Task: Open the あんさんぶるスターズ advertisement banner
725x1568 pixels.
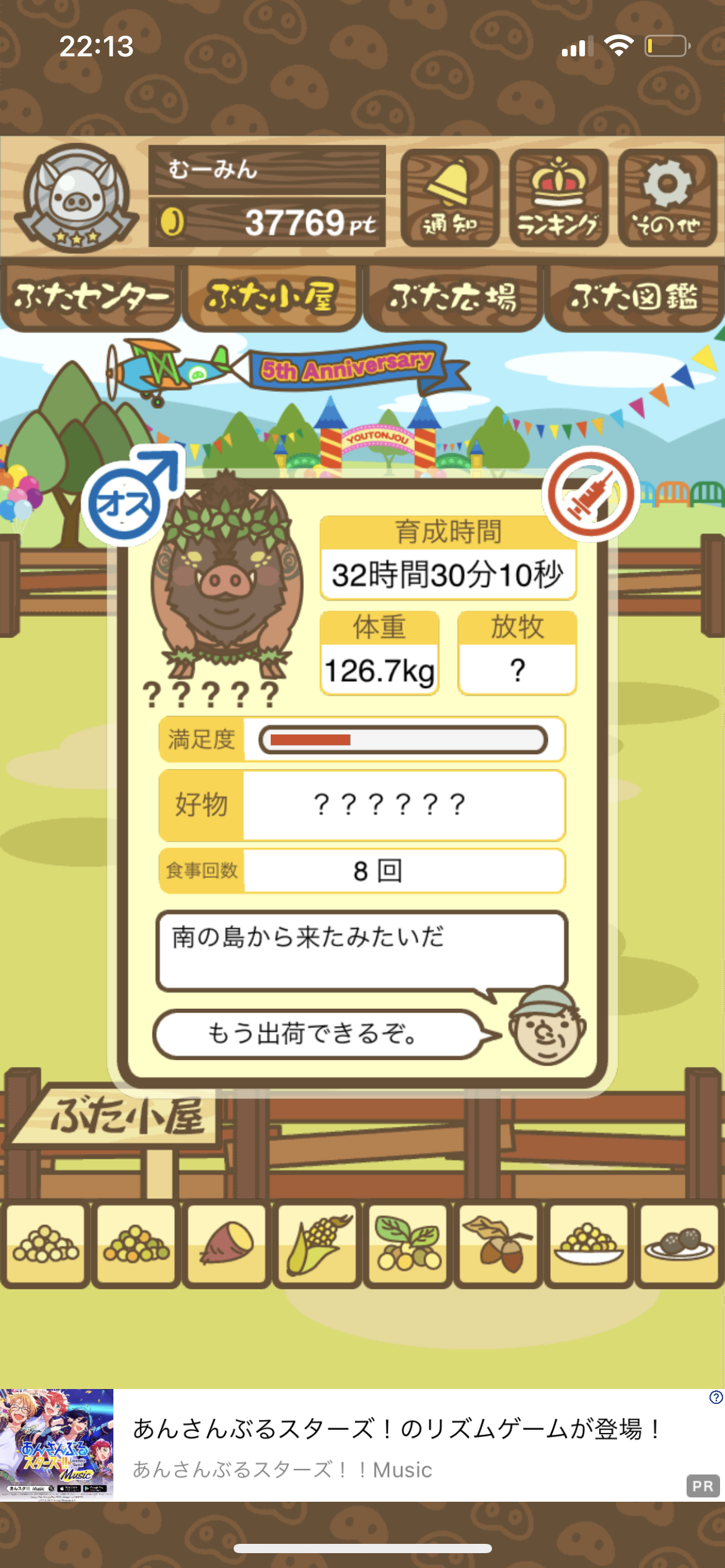Action: 362,1444
